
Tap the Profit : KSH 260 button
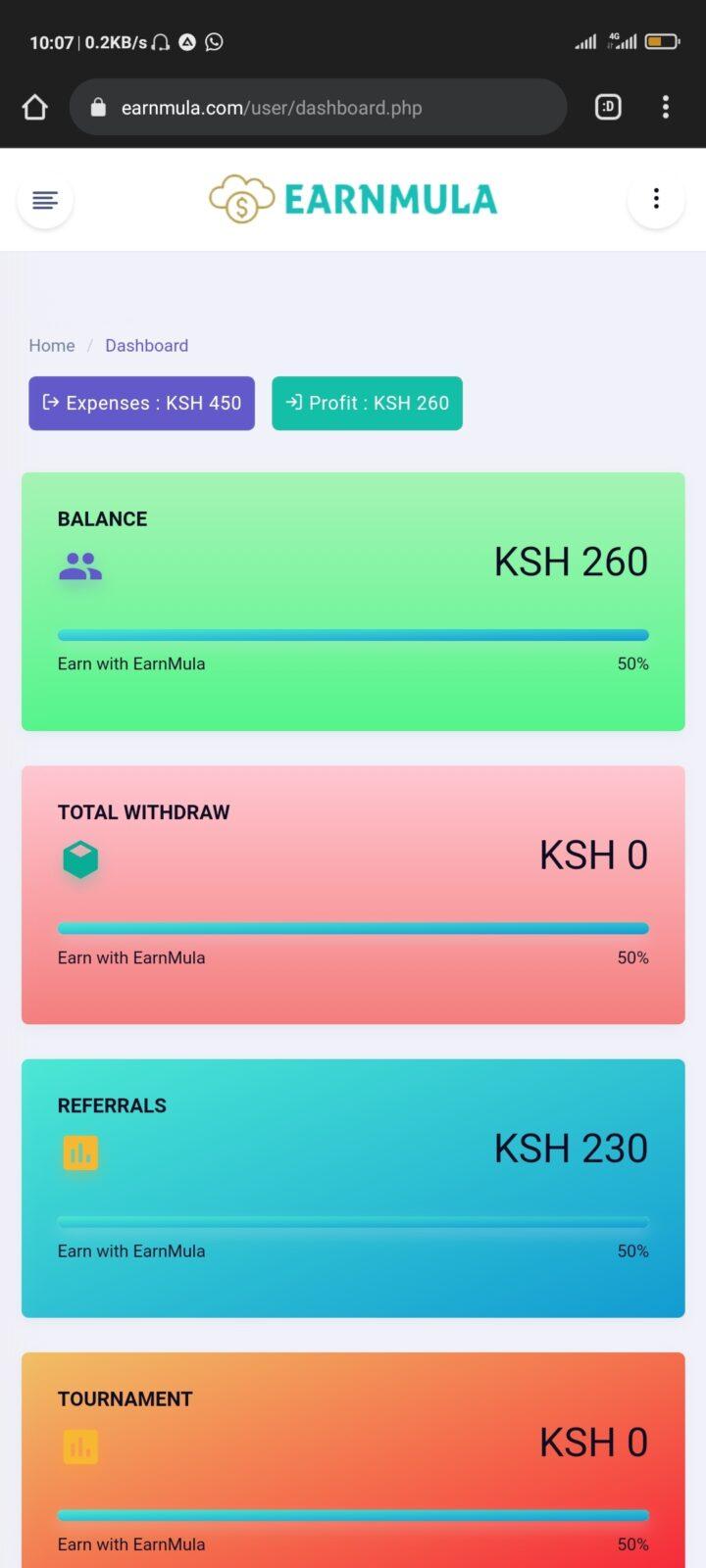[367, 403]
